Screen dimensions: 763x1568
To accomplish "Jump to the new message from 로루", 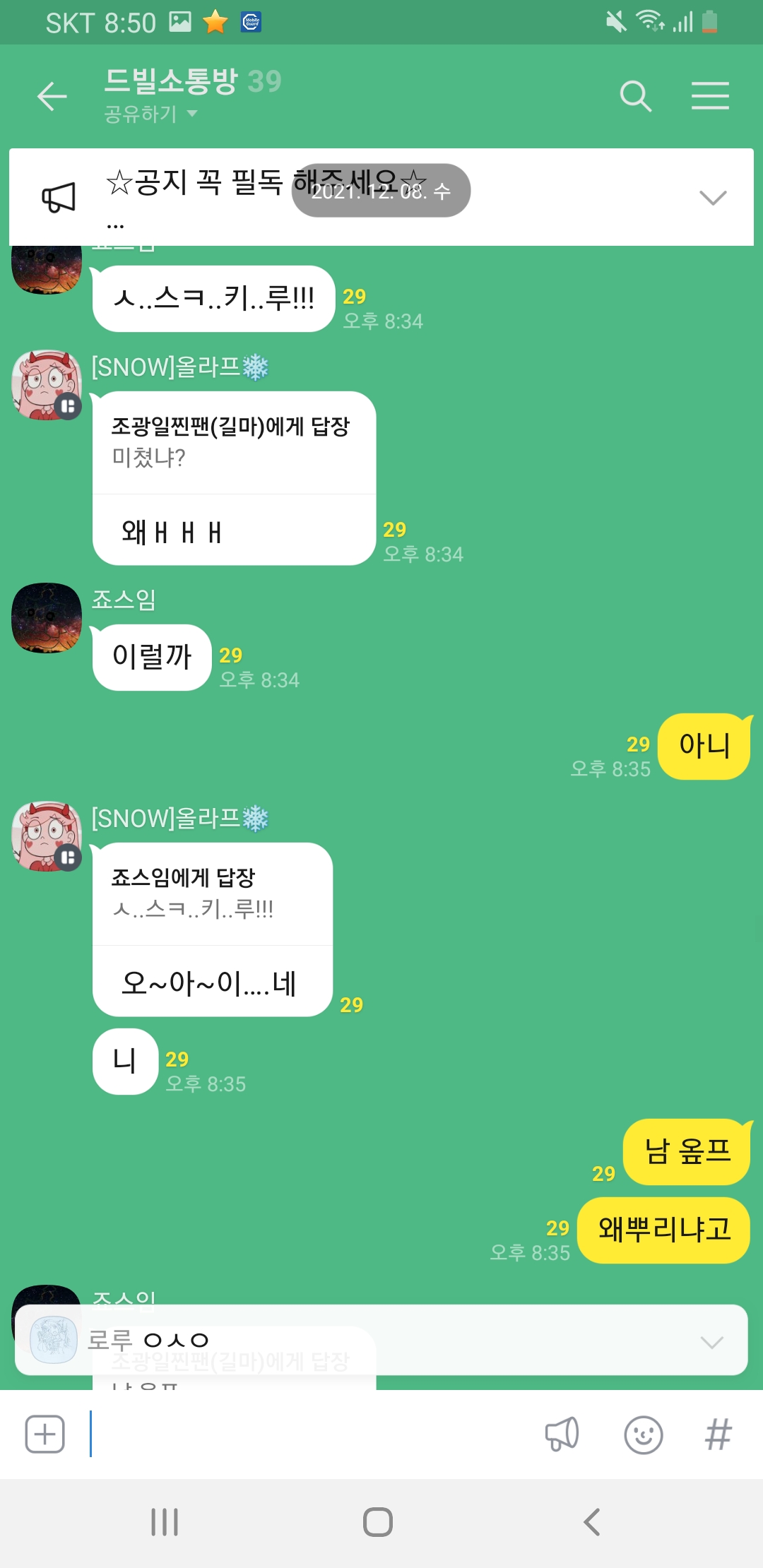I will tap(381, 1340).
